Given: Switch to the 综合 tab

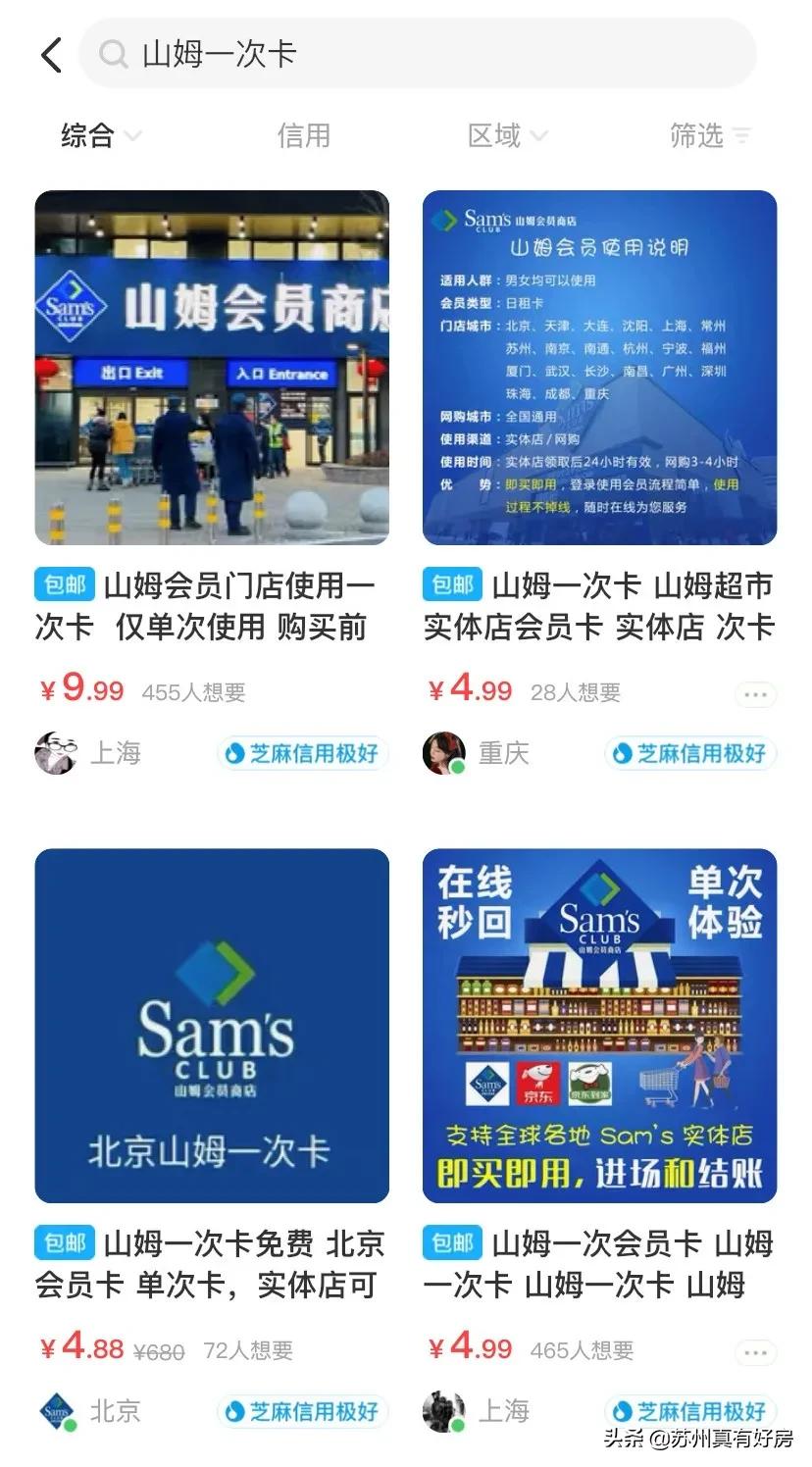Looking at the screenshot, I should [x=88, y=136].
